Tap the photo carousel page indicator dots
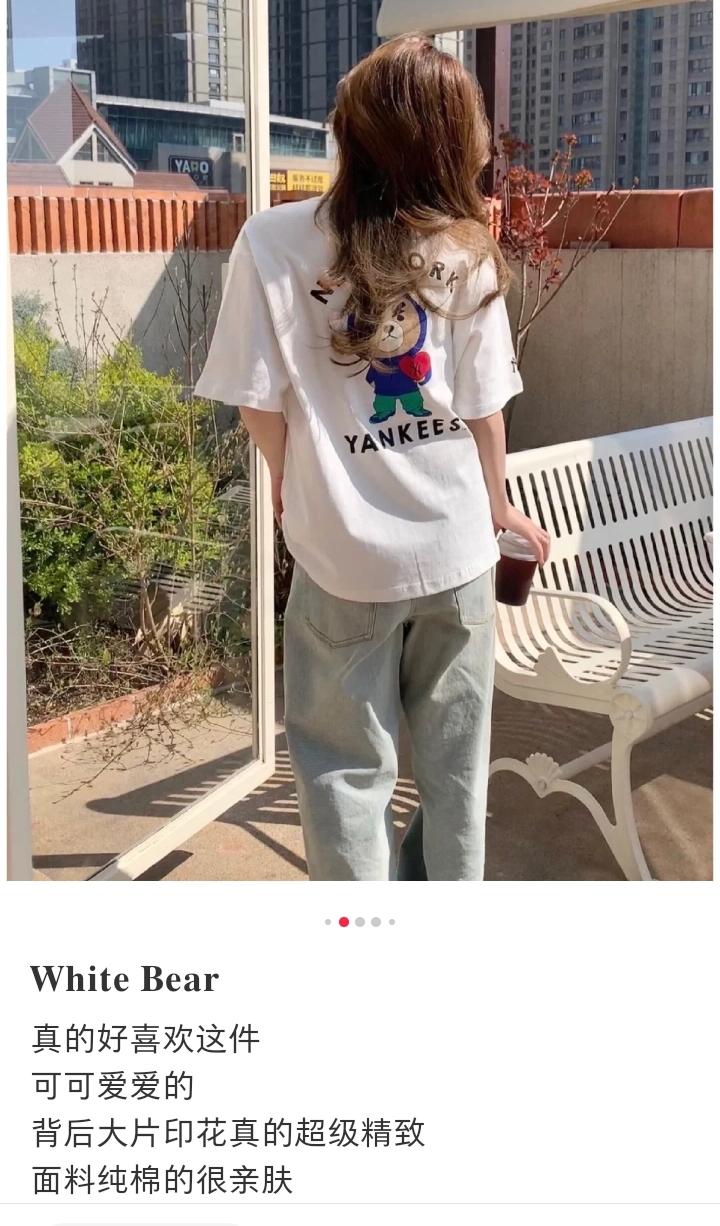Image resolution: width=720 pixels, height=1226 pixels. coord(360,922)
